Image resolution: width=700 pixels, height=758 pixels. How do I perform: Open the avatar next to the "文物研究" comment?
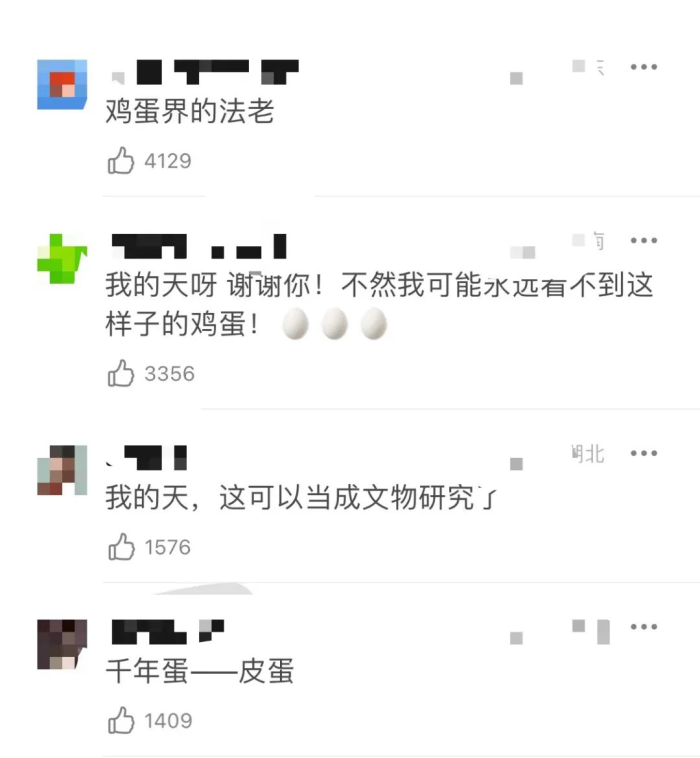62,470
